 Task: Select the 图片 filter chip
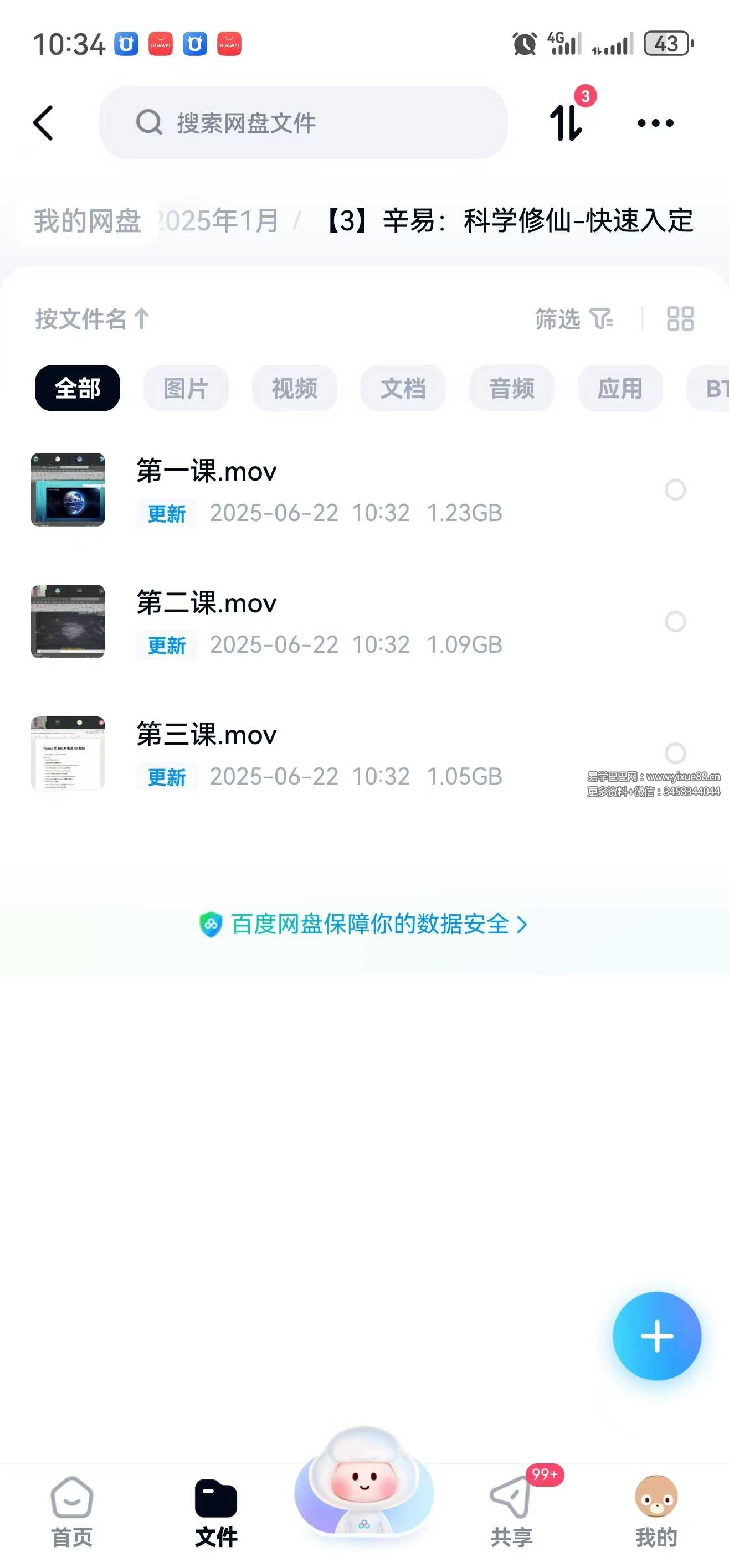tap(186, 388)
